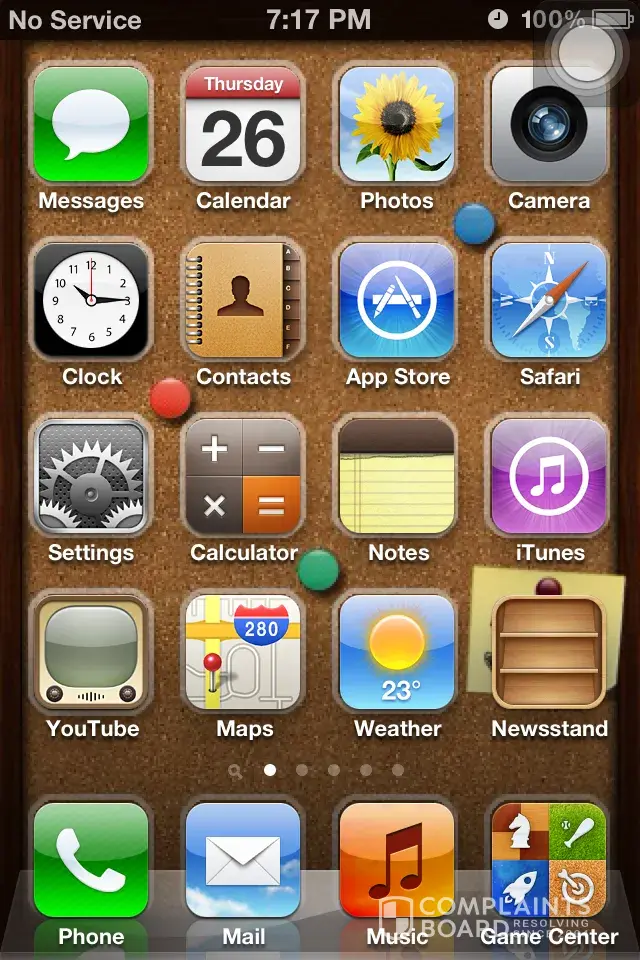This screenshot has width=640, height=960.
Task: Open Settings
Action: point(91,477)
